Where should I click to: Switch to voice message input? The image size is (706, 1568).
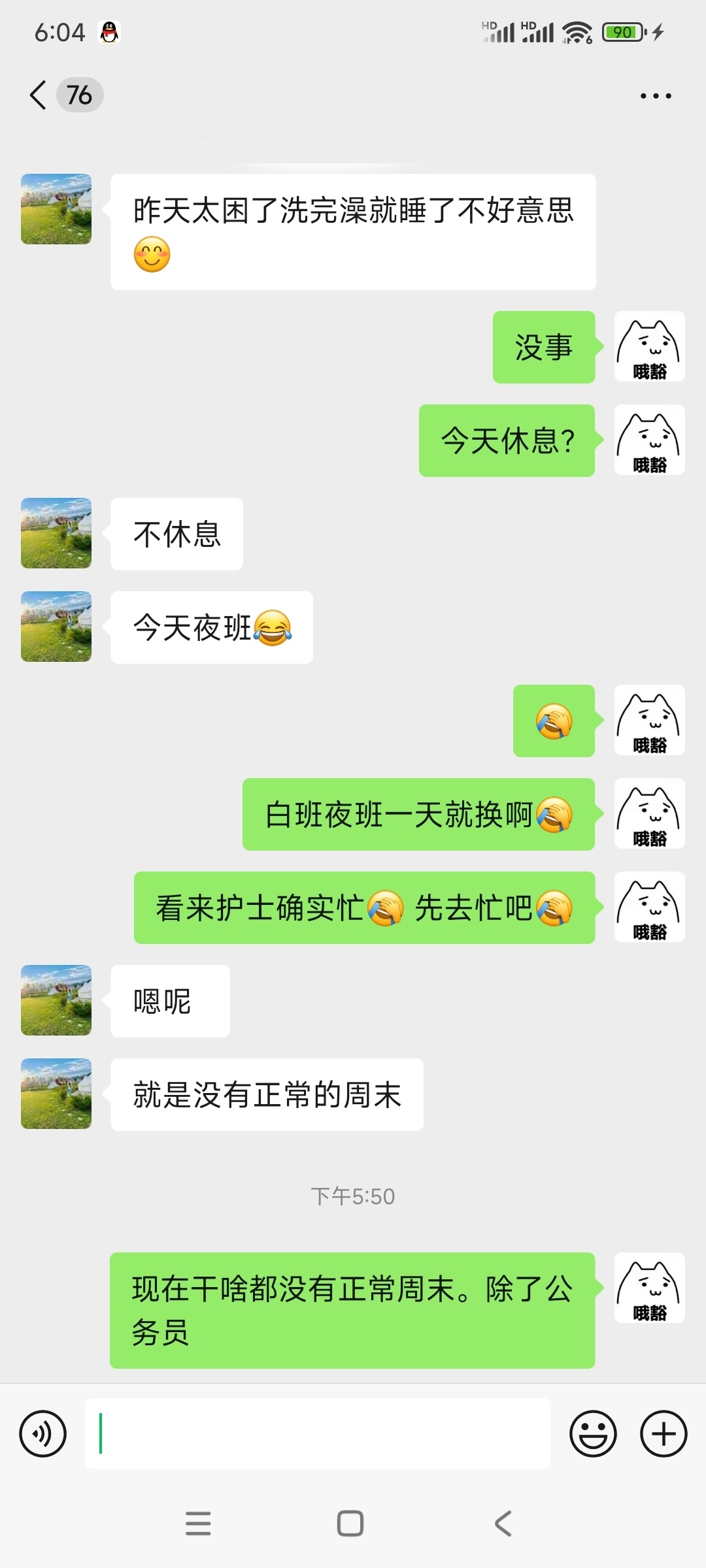(43, 1434)
